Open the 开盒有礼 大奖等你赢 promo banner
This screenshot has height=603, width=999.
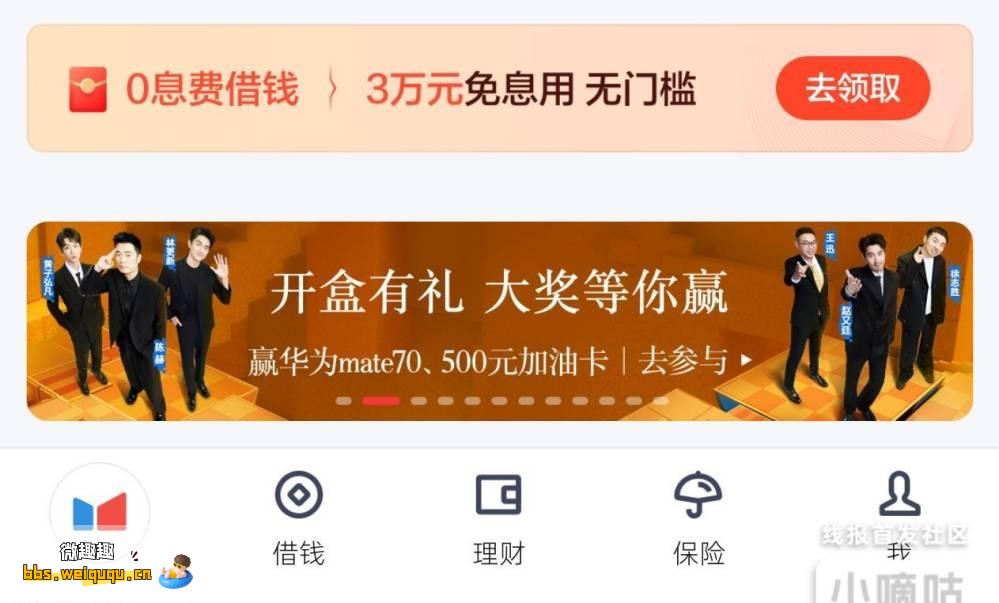coord(498,320)
